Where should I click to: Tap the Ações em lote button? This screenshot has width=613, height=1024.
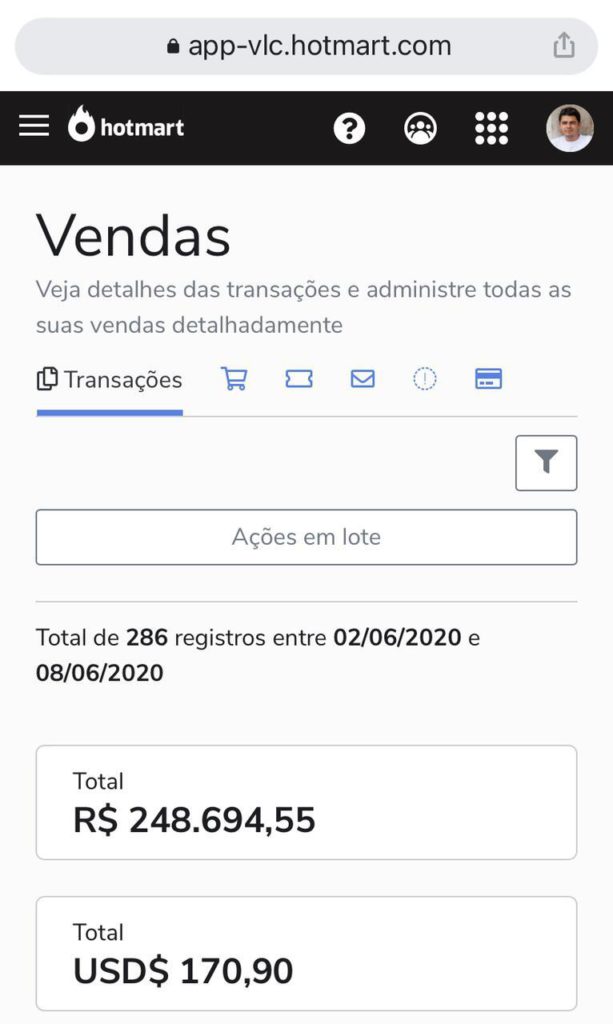(x=306, y=537)
